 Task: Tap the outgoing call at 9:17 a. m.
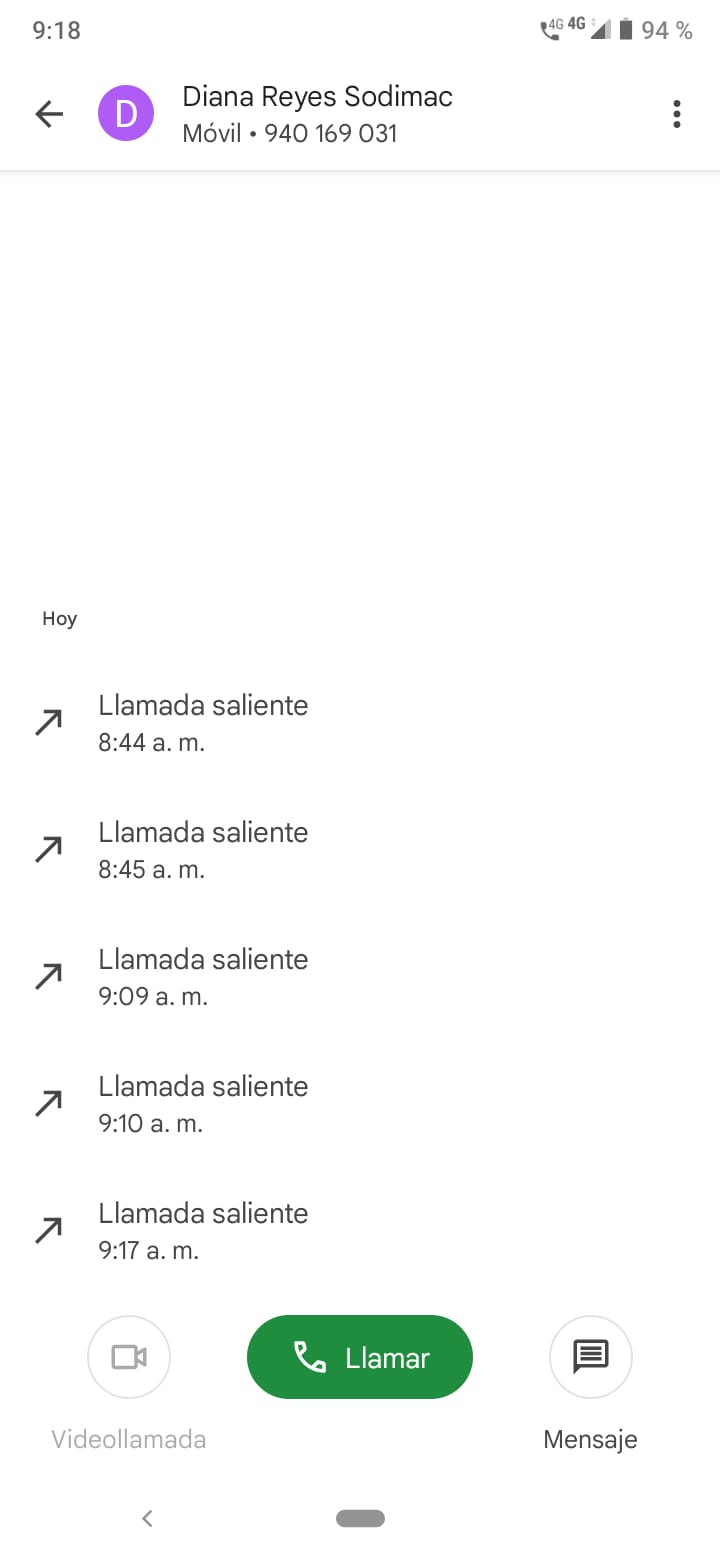tap(360, 1230)
